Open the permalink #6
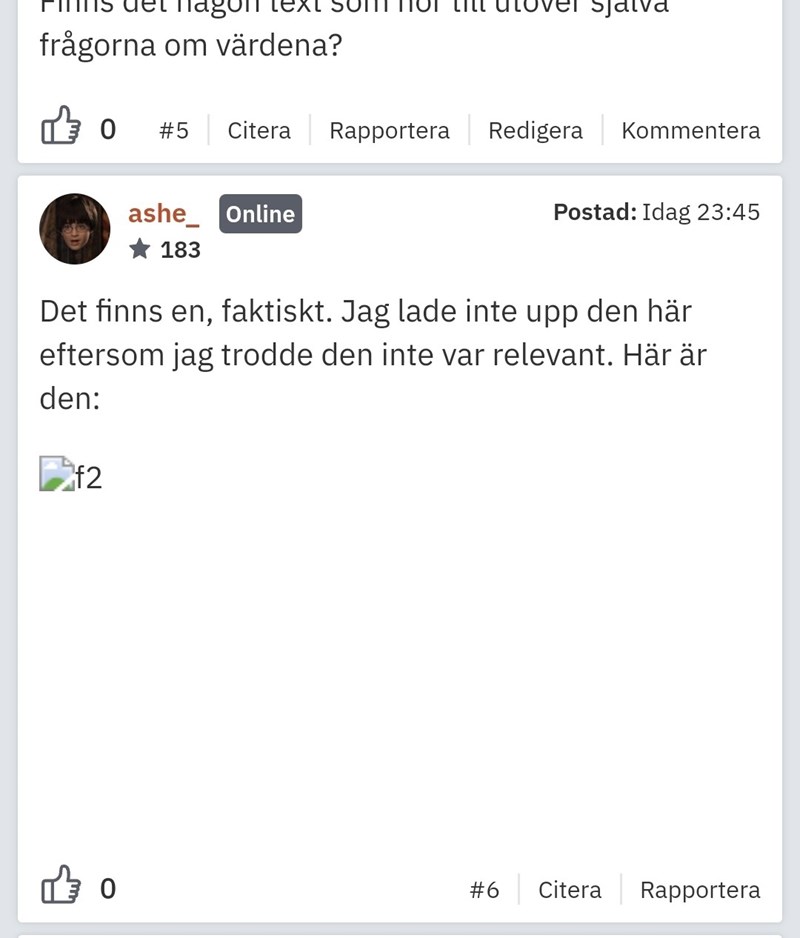800x938 pixels. pyautogui.click(x=484, y=890)
